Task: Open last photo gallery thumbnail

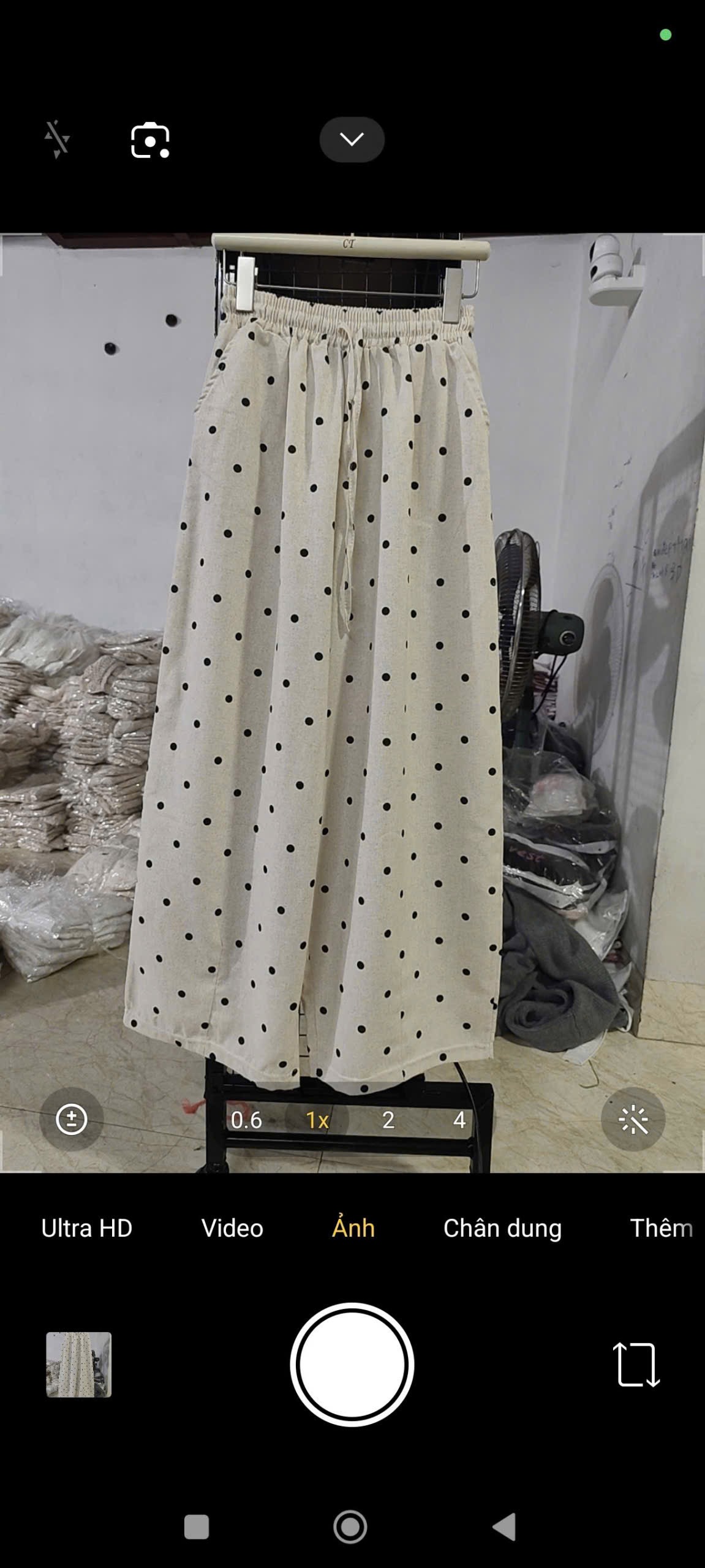Action: click(x=79, y=1365)
